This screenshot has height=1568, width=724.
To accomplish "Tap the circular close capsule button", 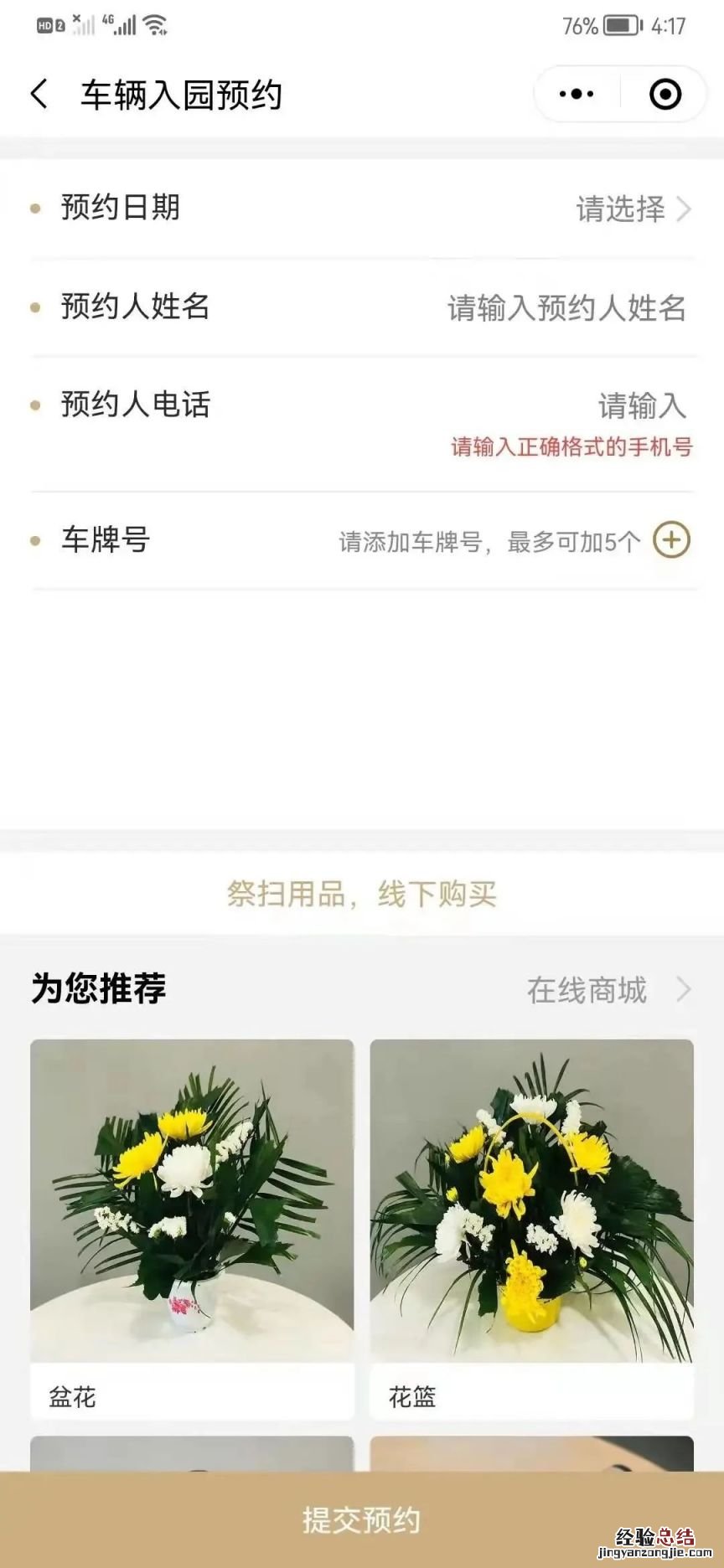I will [663, 94].
